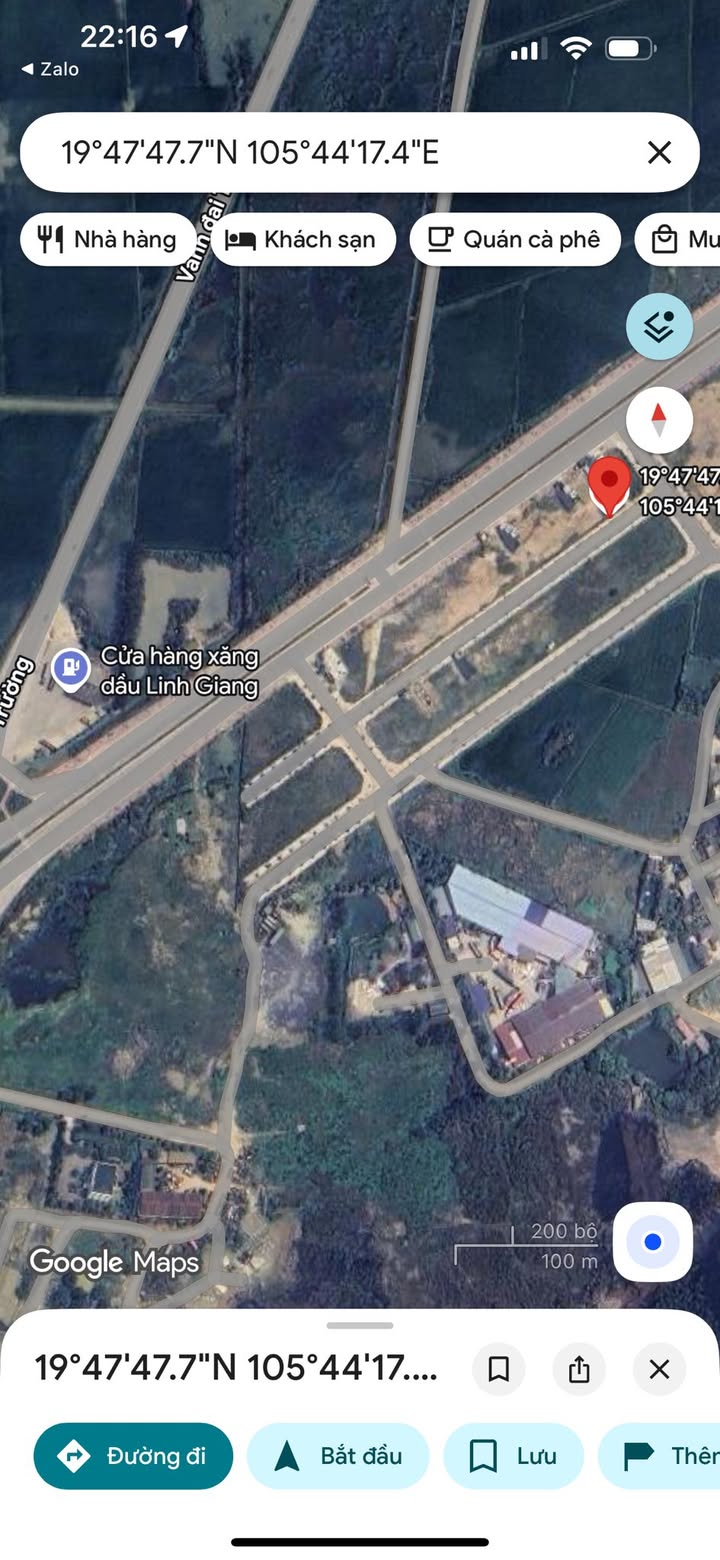Show Quán cà phê nearby

[x=515, y=239]
